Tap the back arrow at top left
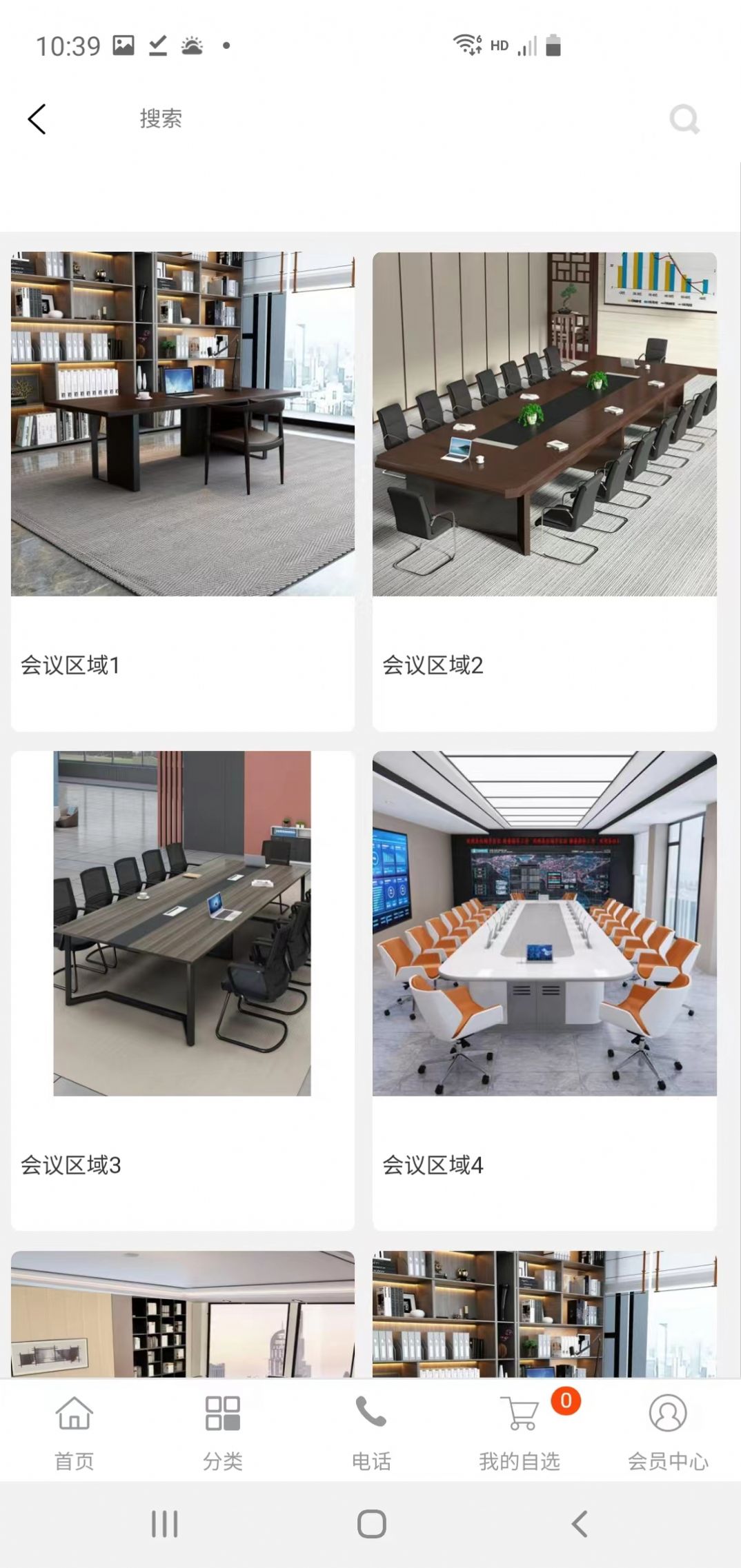741x1568 pixels. (x=37, y=119)
